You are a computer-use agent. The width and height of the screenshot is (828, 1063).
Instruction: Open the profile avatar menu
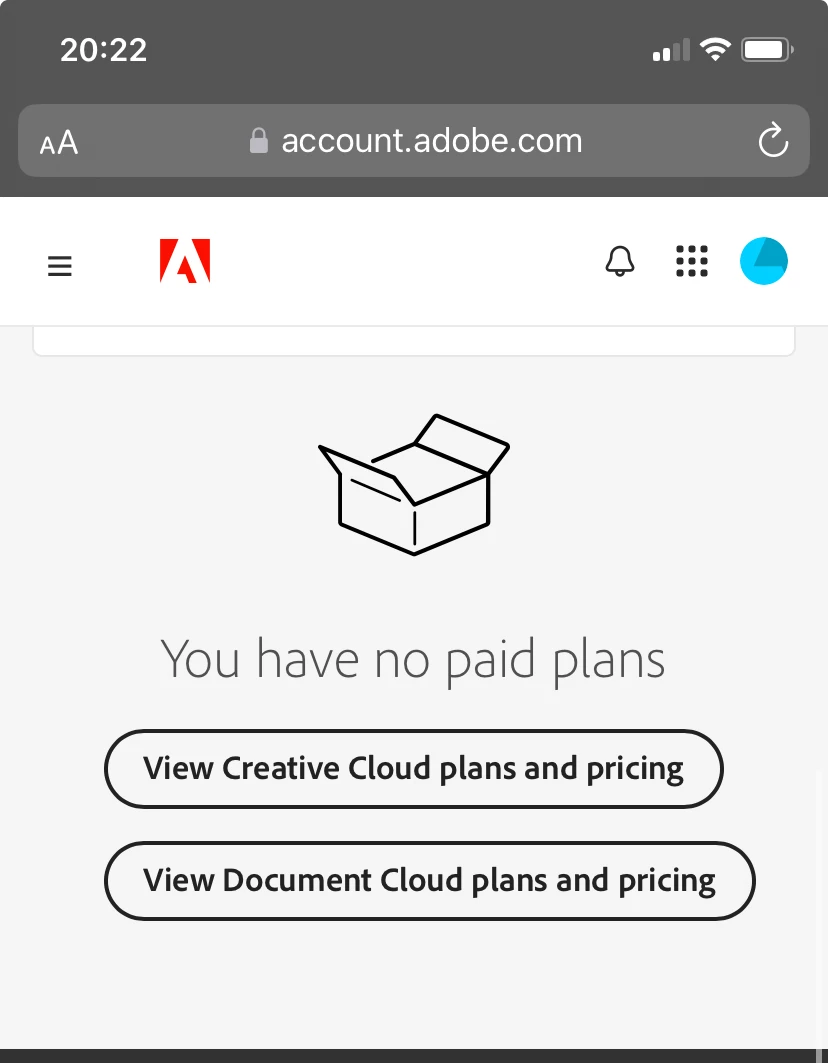click(x=763, y=262)
